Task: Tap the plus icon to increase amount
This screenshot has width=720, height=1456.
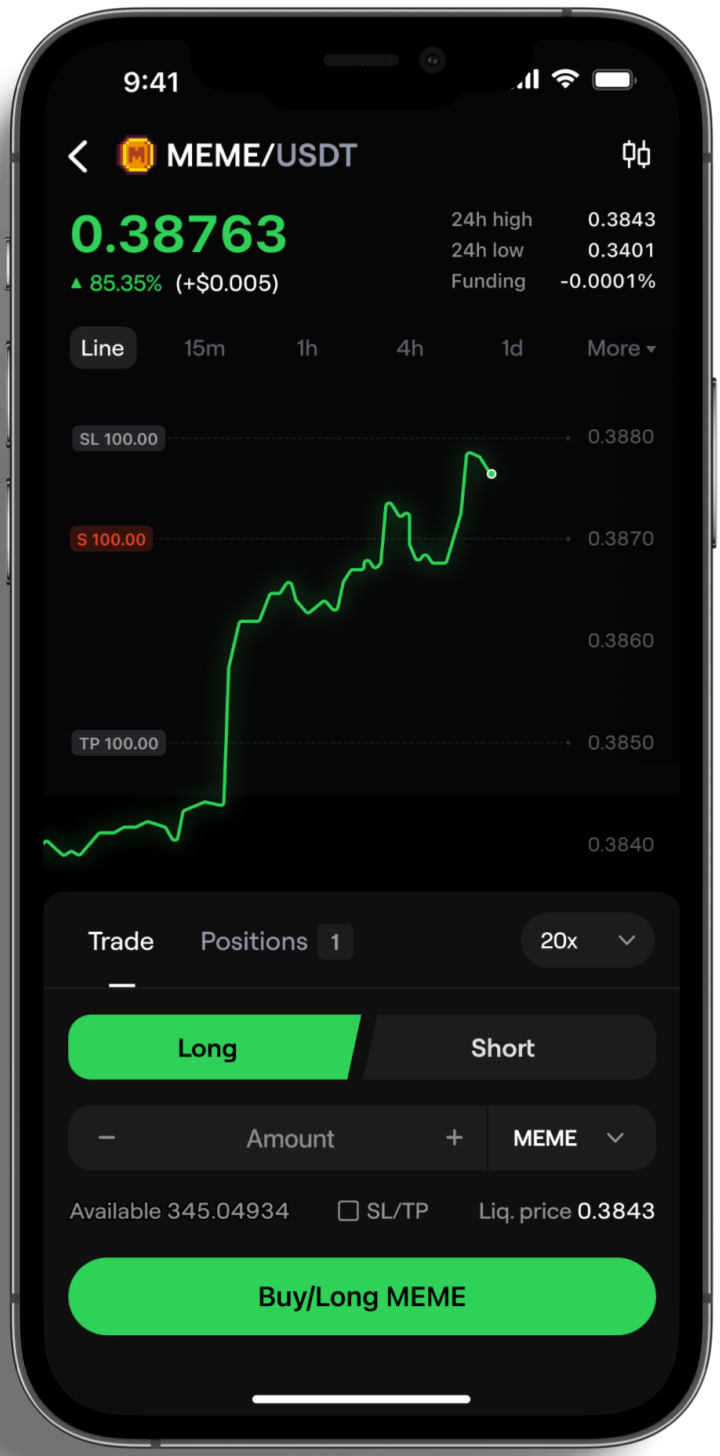Action: click(455, 1137)
